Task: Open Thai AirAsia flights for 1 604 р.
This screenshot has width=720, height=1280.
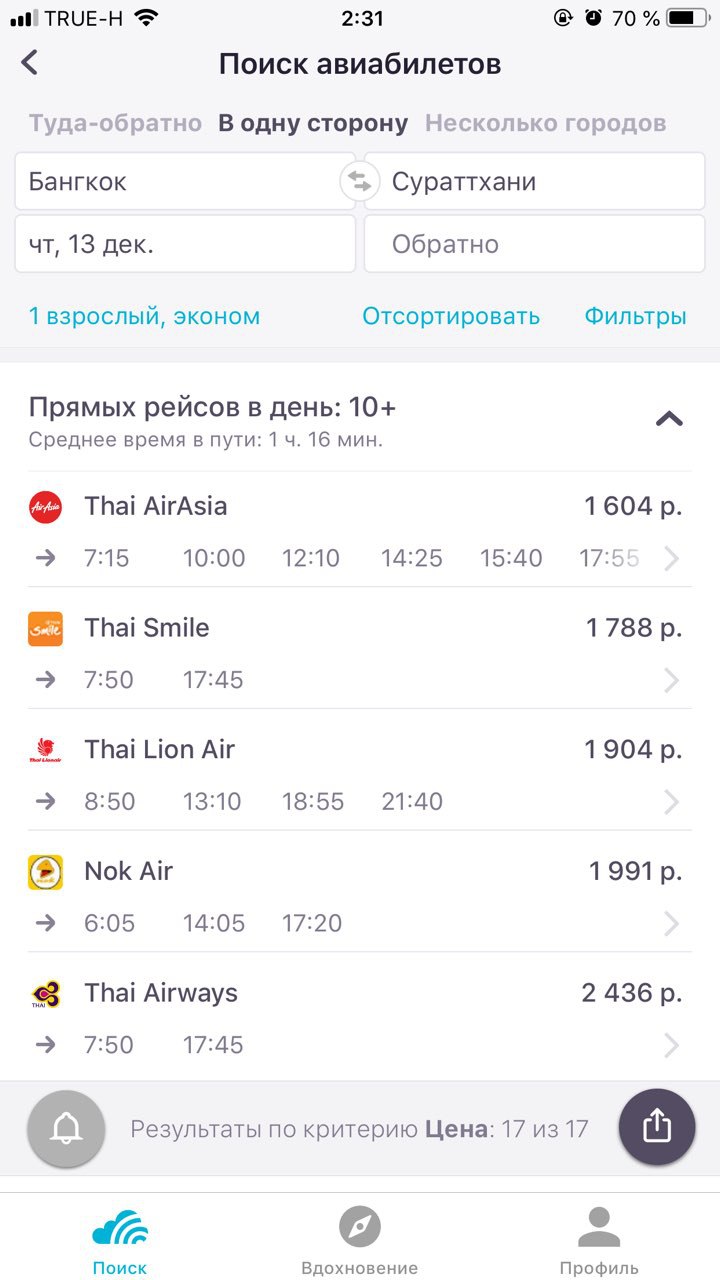Action: (360, 530)
